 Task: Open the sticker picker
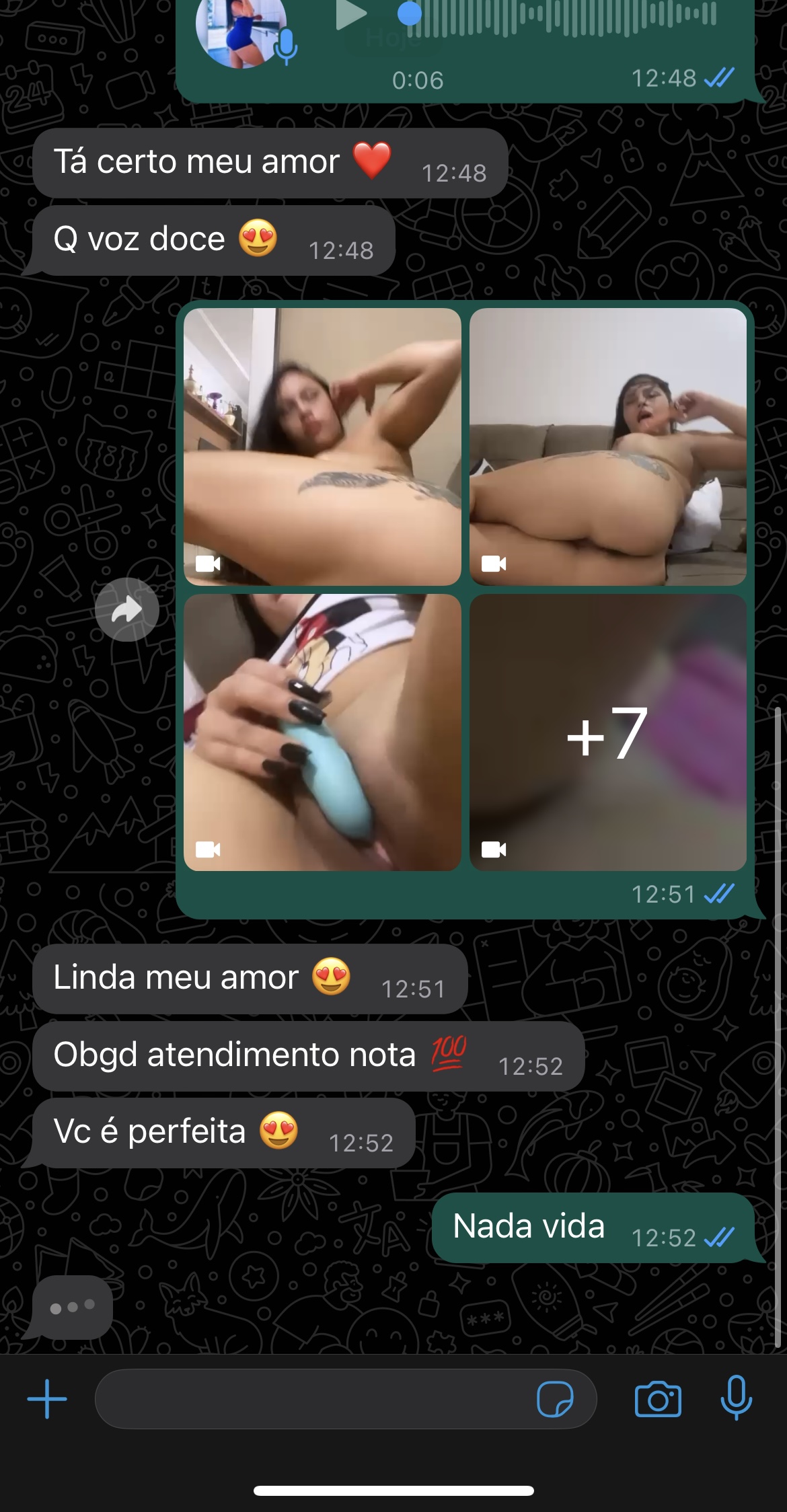(x=556, y=1400)
